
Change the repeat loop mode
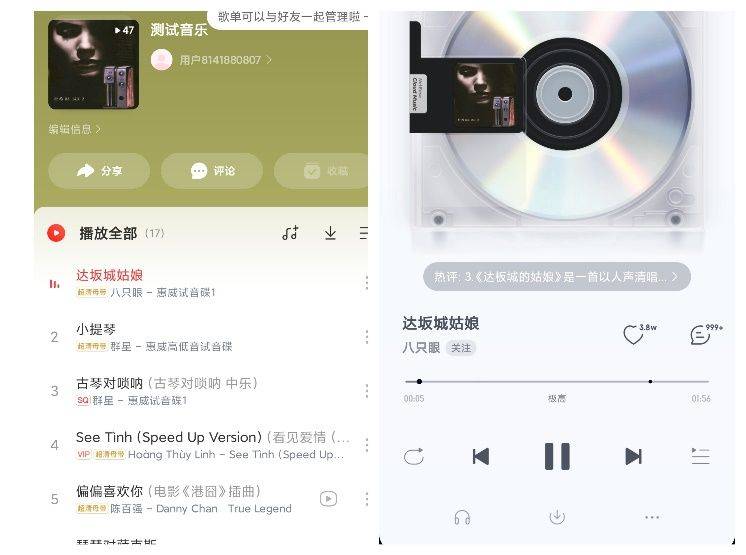[x=414, y=456]
